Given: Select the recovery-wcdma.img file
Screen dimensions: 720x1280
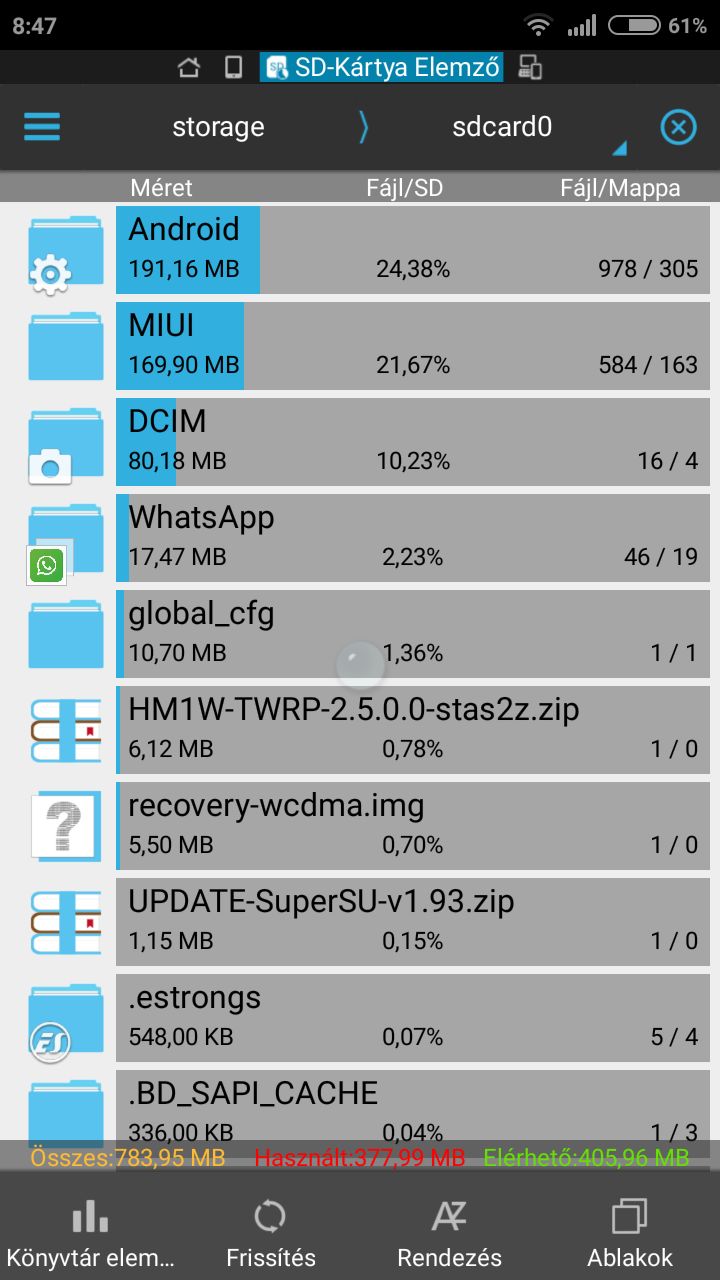Looking at the screenshot, I should click(360, 826).
